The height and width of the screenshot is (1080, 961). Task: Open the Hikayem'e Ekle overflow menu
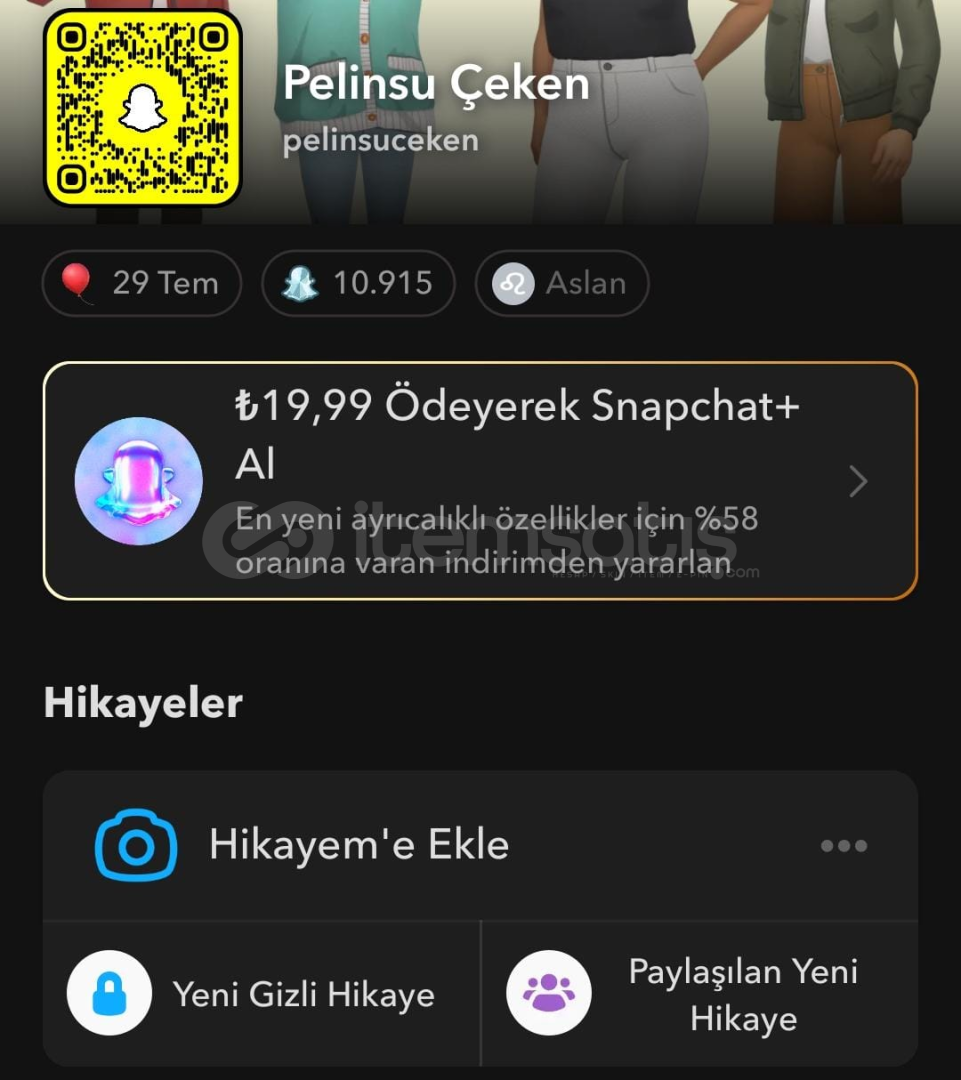(843, 846)
